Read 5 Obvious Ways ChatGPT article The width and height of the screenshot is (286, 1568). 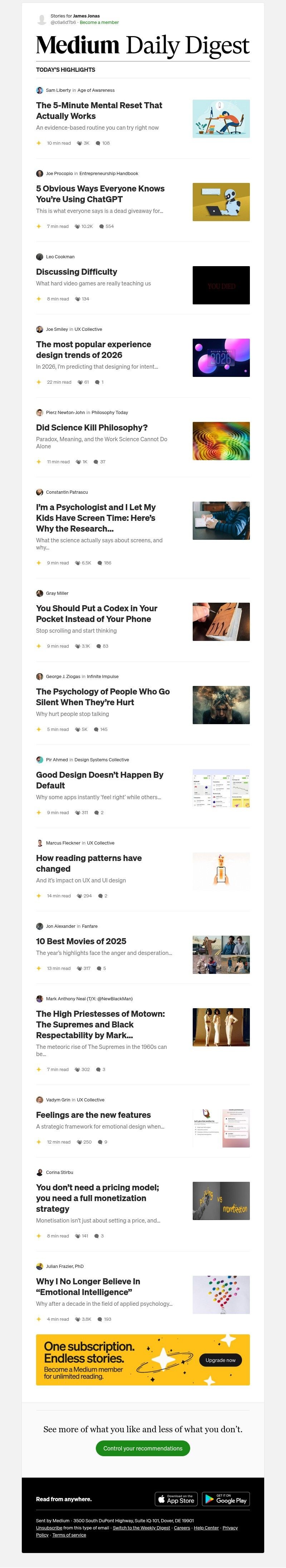[x=100, y=194]
